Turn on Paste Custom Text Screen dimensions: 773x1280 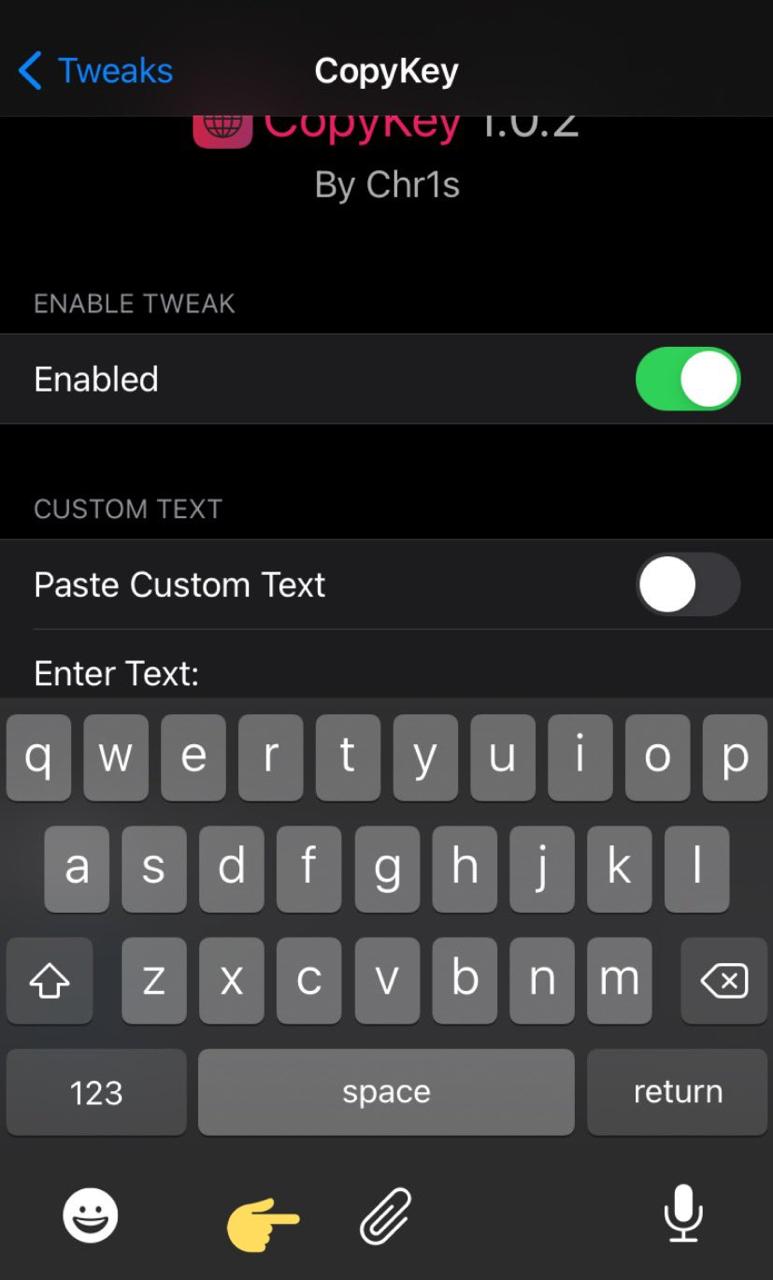[x=688, y=585]
